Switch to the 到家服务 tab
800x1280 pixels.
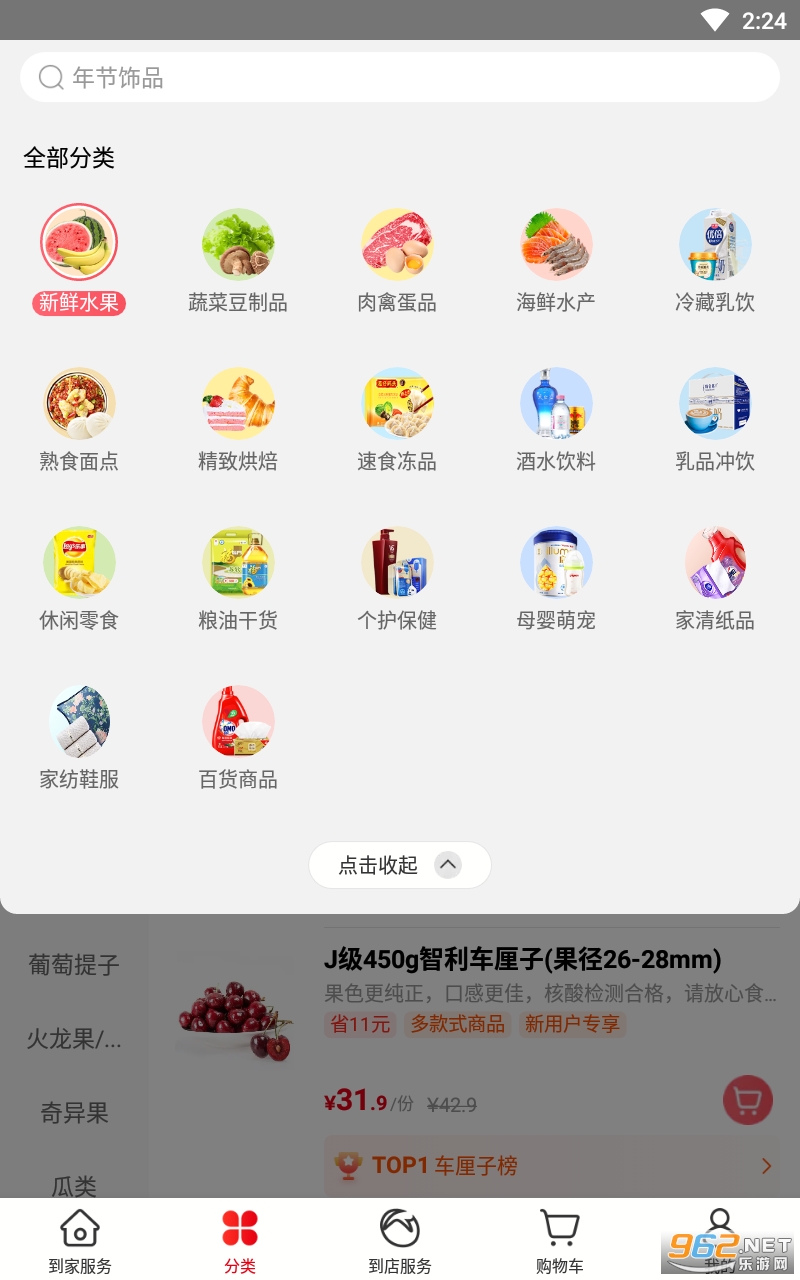coord(80,1240)
